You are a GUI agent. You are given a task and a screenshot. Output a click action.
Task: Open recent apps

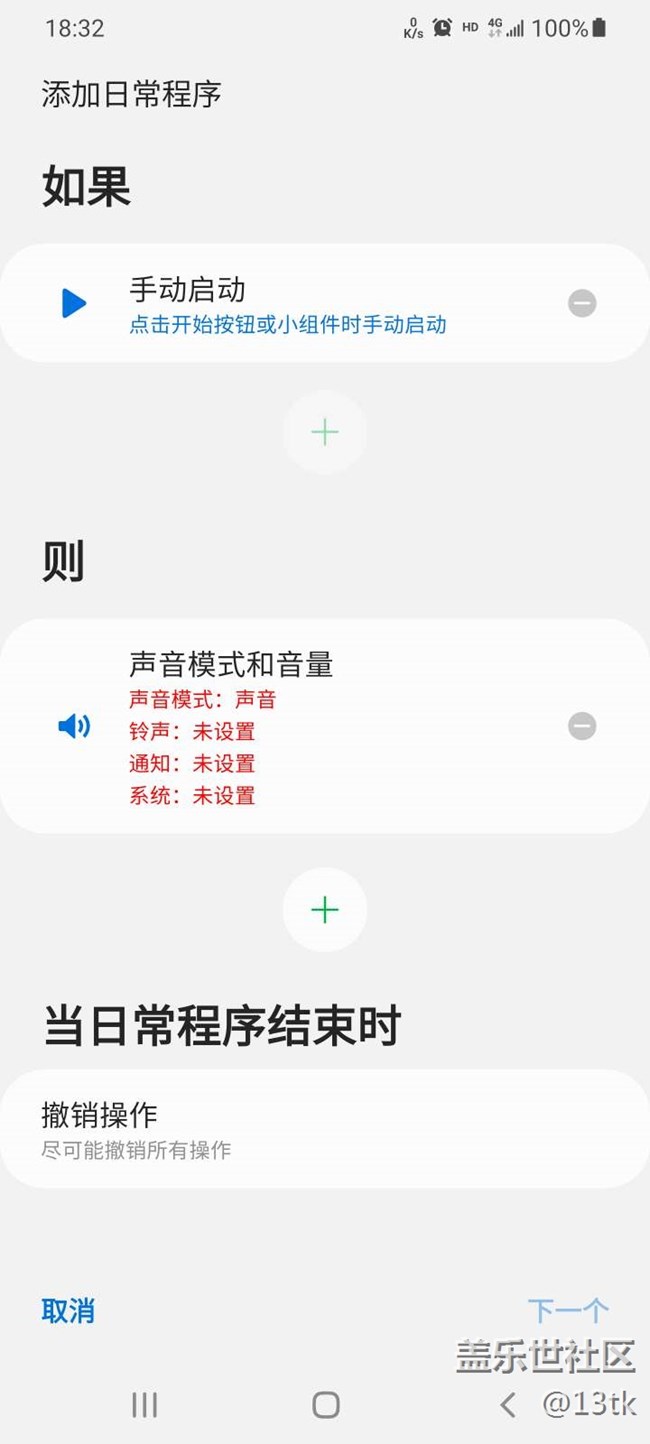click(x=145, y=1405)
